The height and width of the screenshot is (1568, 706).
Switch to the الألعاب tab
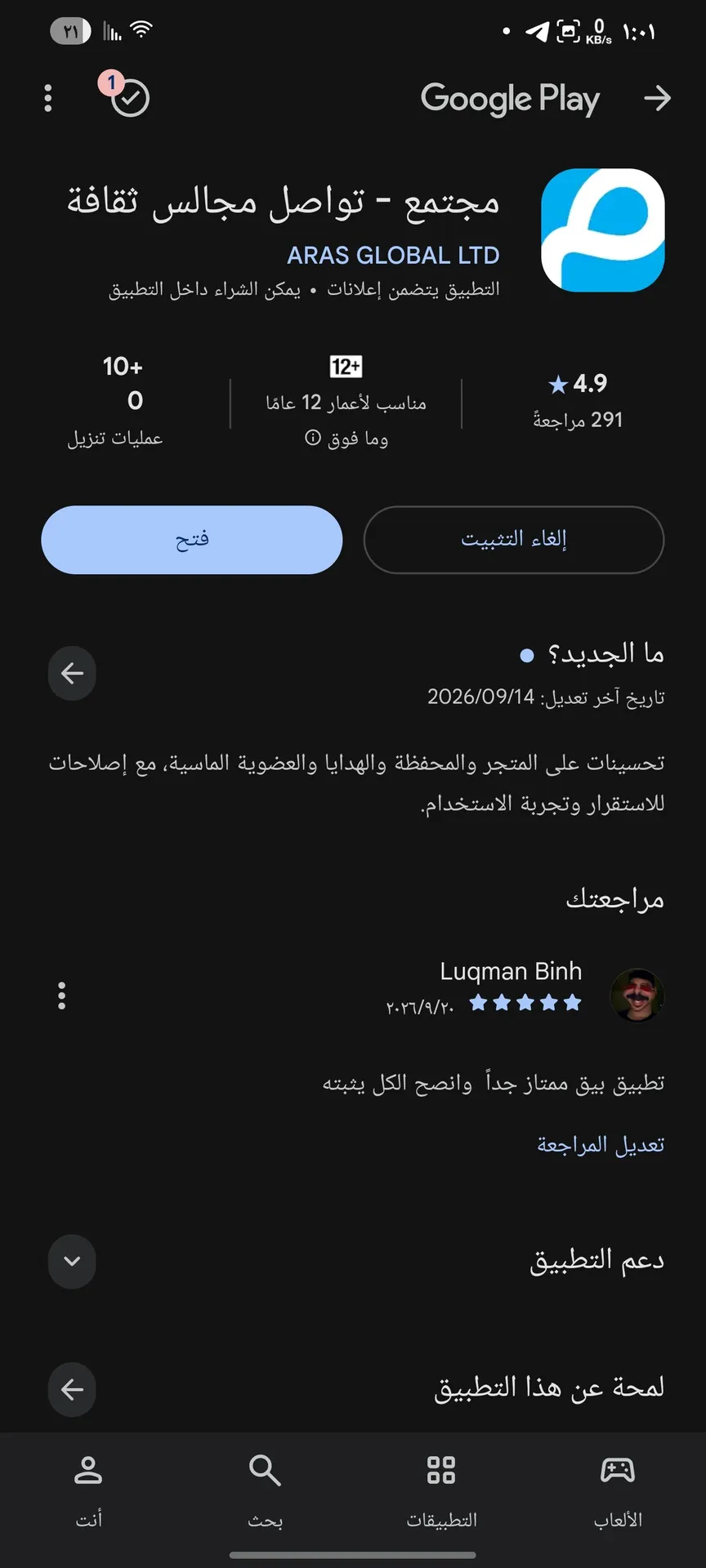pos(618,1491)
